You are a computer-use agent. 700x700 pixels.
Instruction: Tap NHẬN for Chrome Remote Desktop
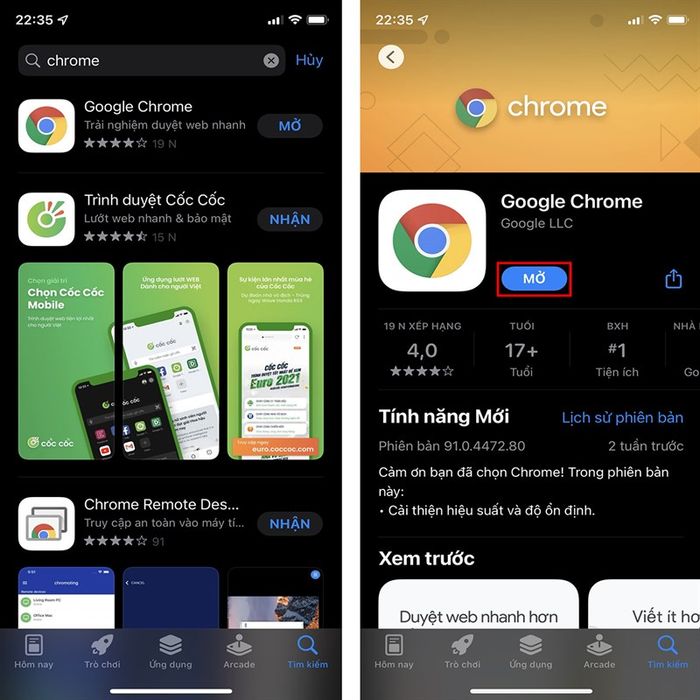[290, 523]
